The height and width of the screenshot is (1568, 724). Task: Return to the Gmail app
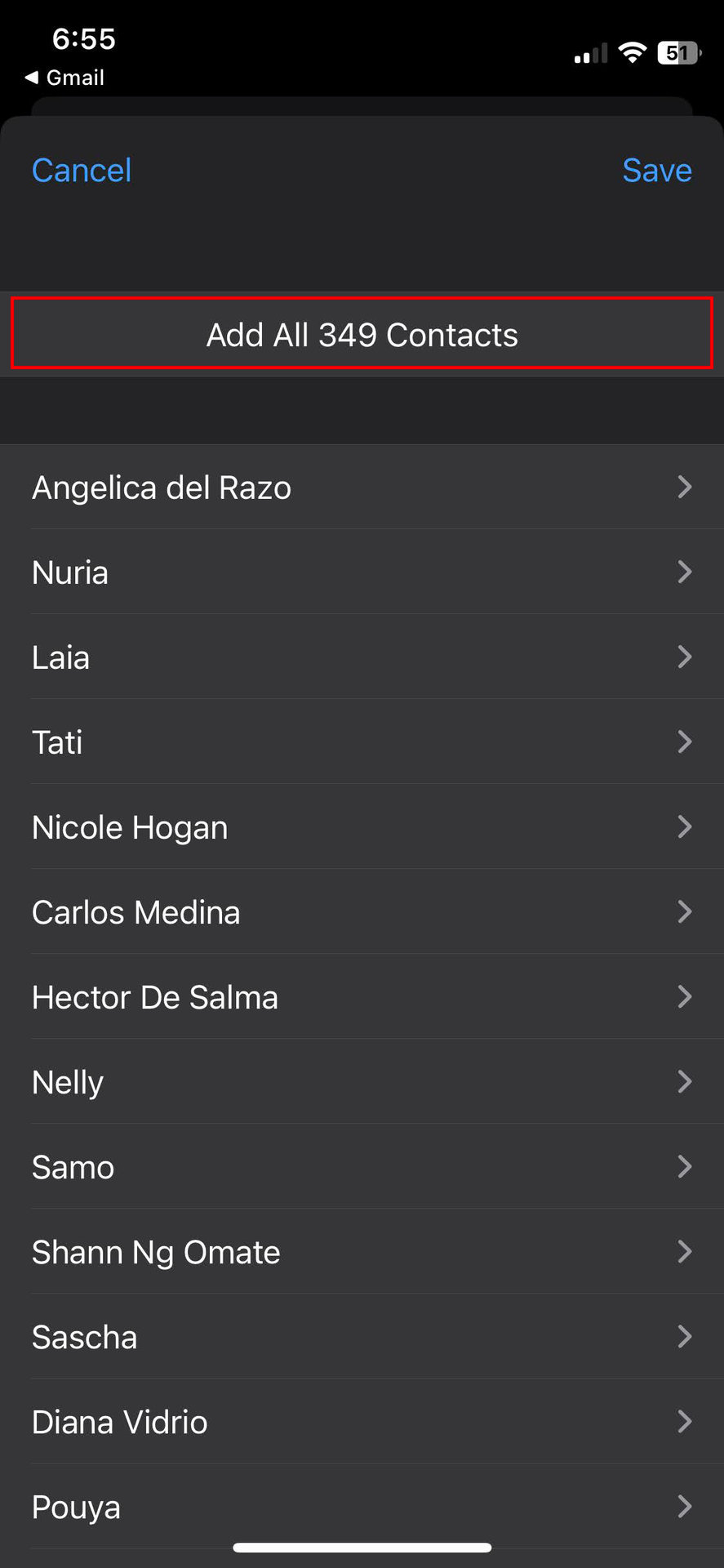pos(64,78)
